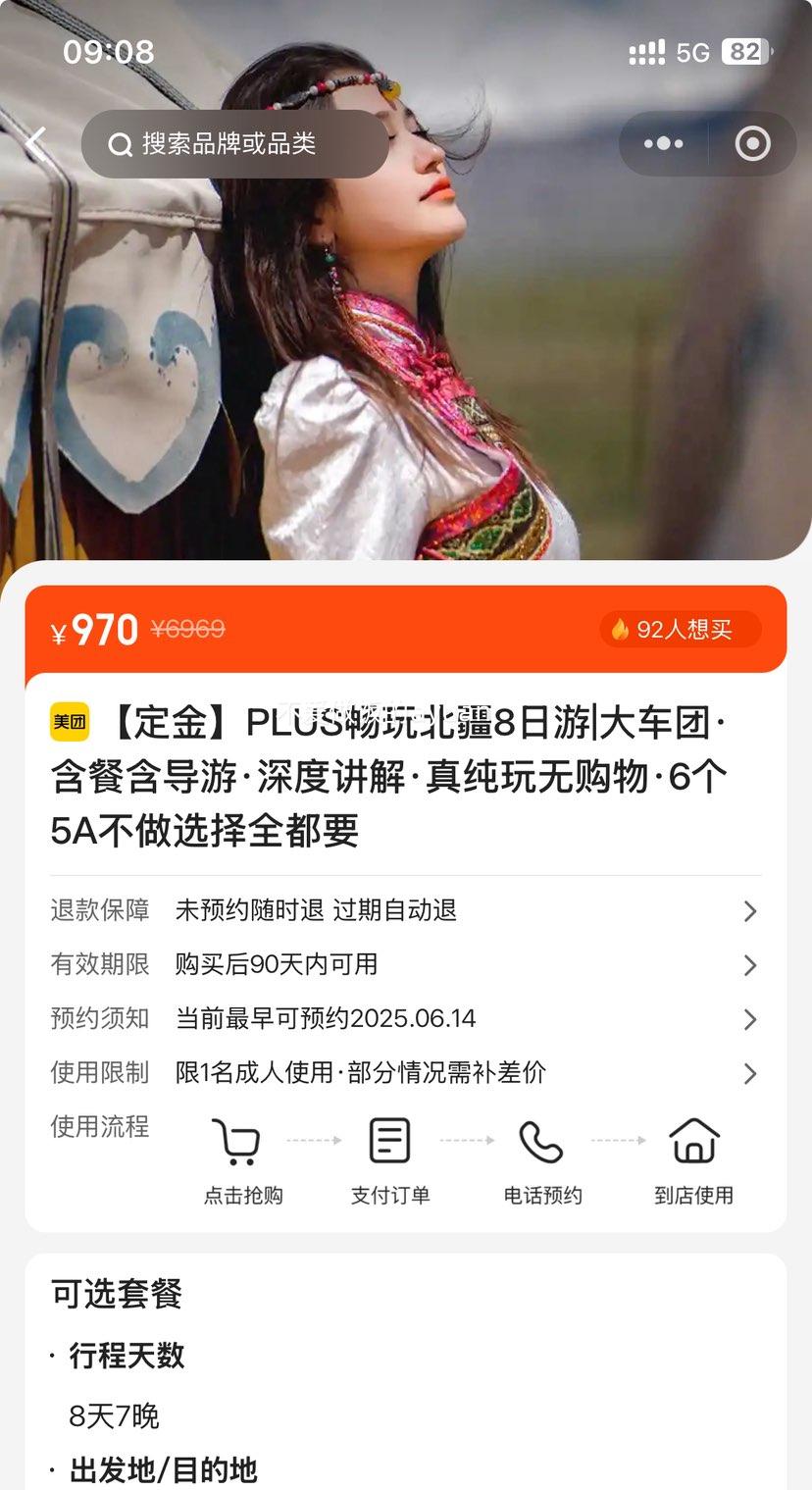This screenshot has width=812, height=1490.
Task: Tap the 92人想买 popularity badge
Action: [x=681, y=629]
